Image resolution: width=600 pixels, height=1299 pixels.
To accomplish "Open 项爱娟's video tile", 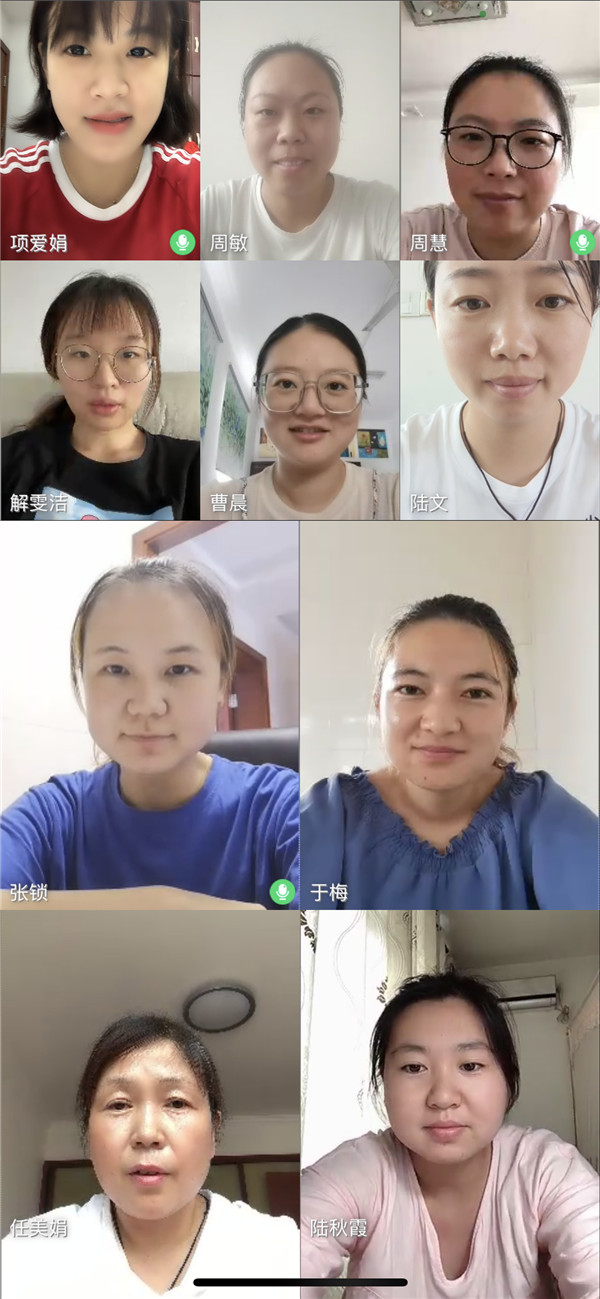I will (100, 130).
